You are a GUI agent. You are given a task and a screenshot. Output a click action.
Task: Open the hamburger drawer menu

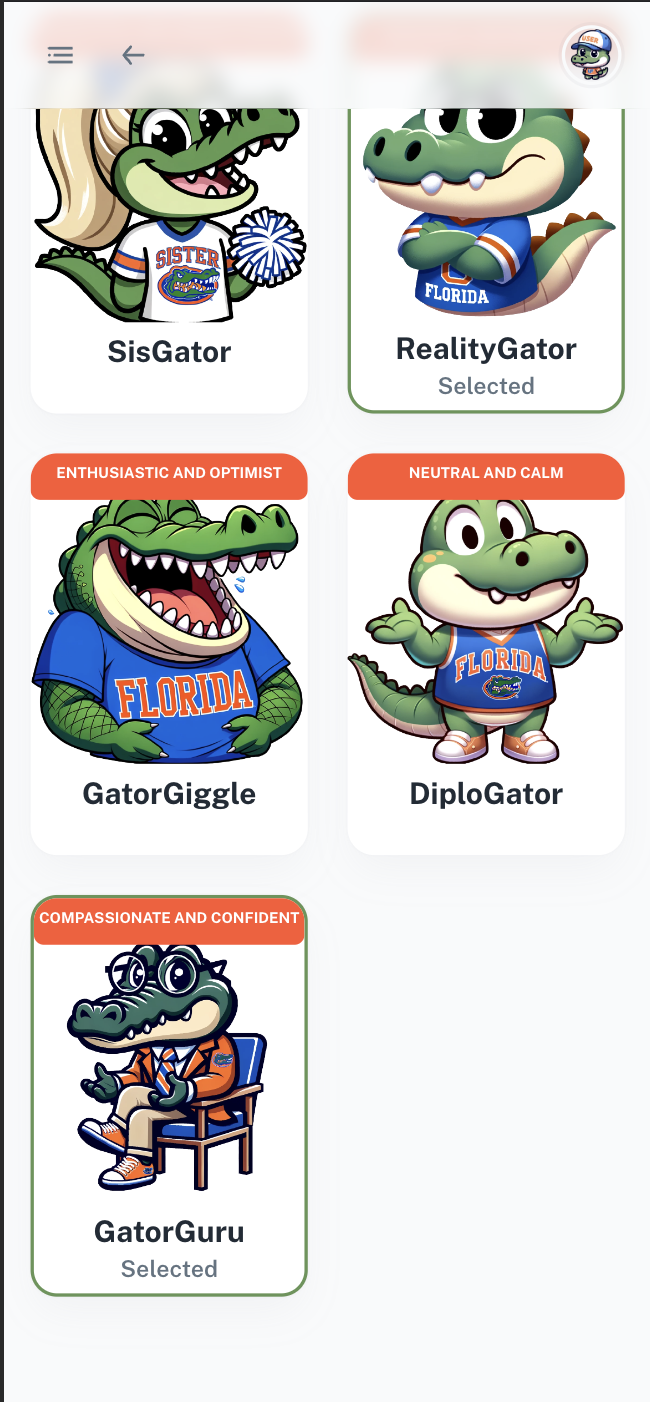[61, 55]
